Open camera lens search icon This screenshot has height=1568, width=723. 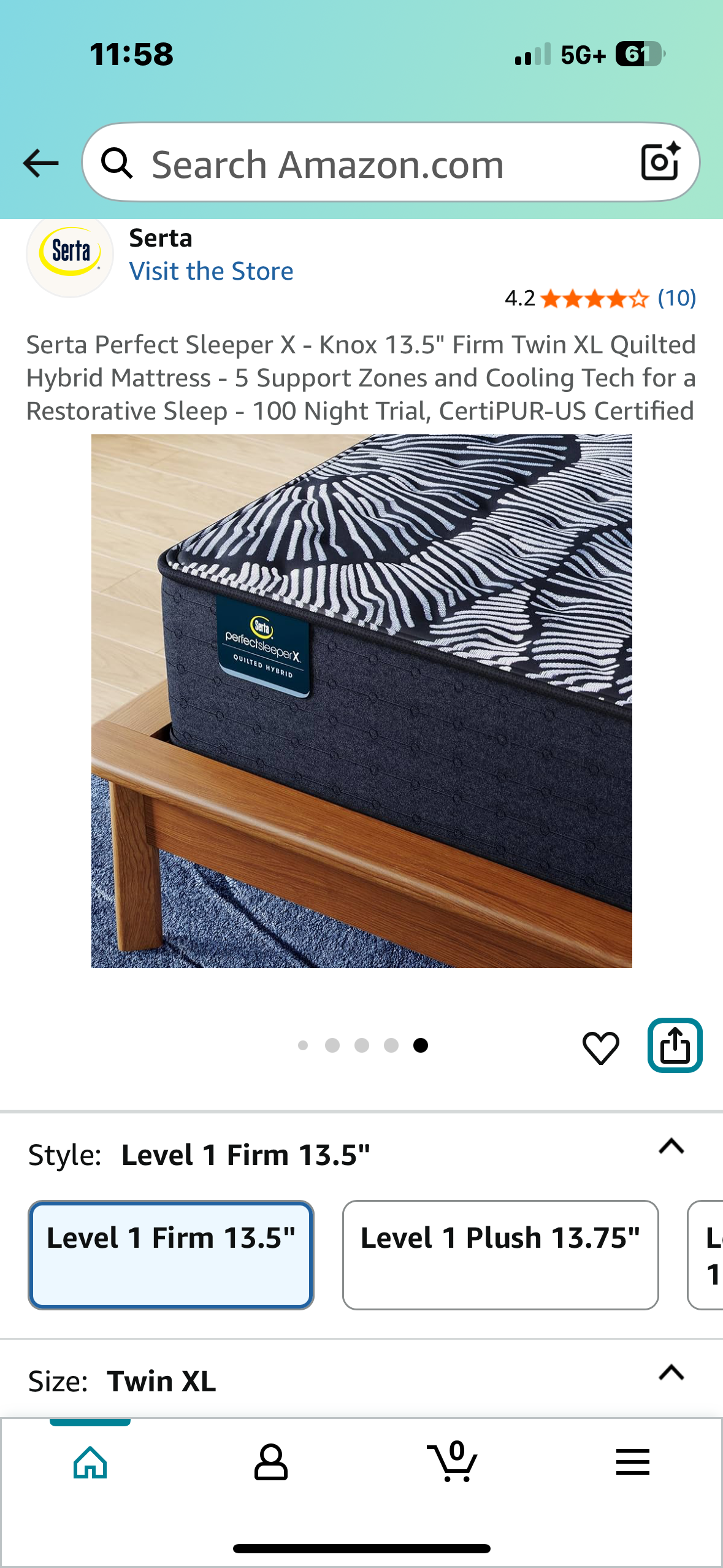660,163
